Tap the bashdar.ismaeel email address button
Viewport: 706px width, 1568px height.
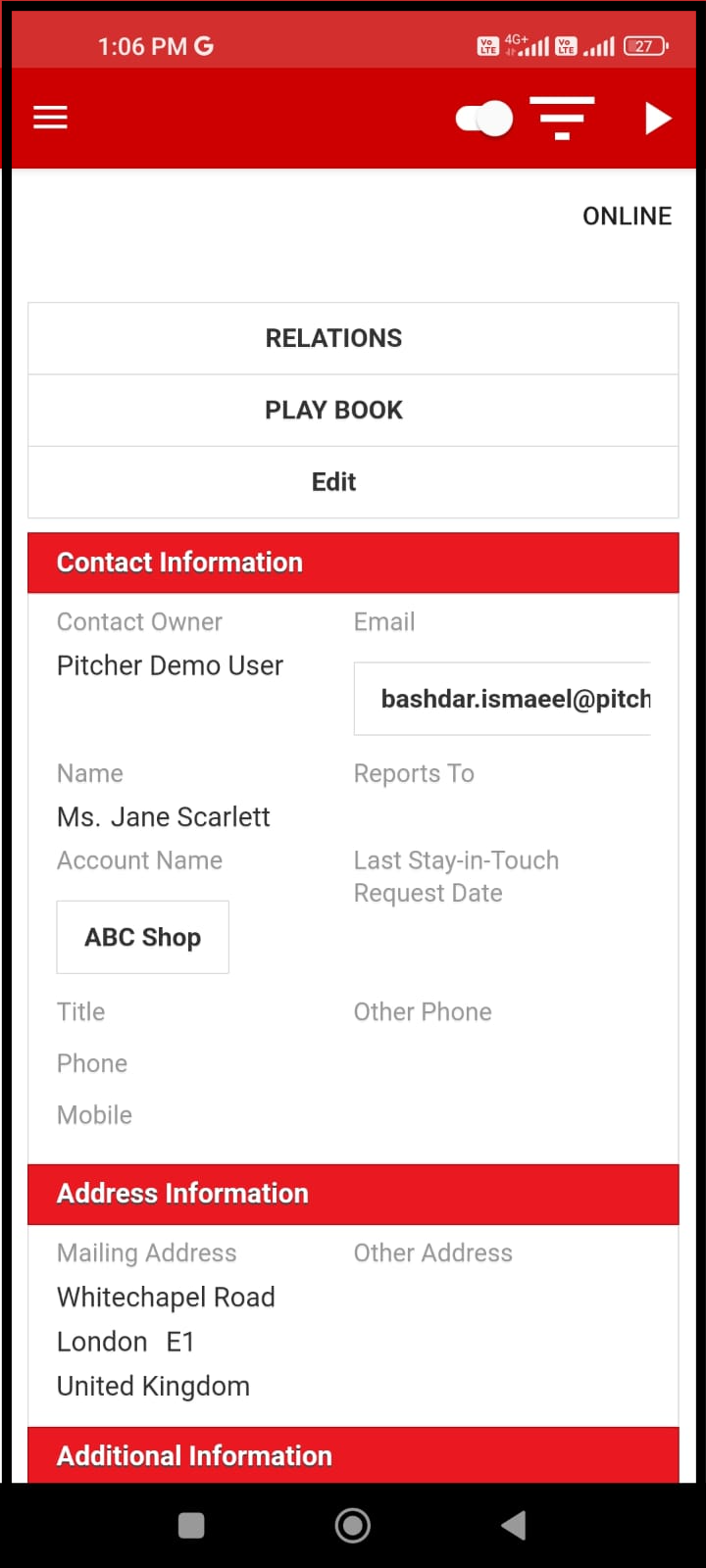pyautogui.click(x=502, y=699)
